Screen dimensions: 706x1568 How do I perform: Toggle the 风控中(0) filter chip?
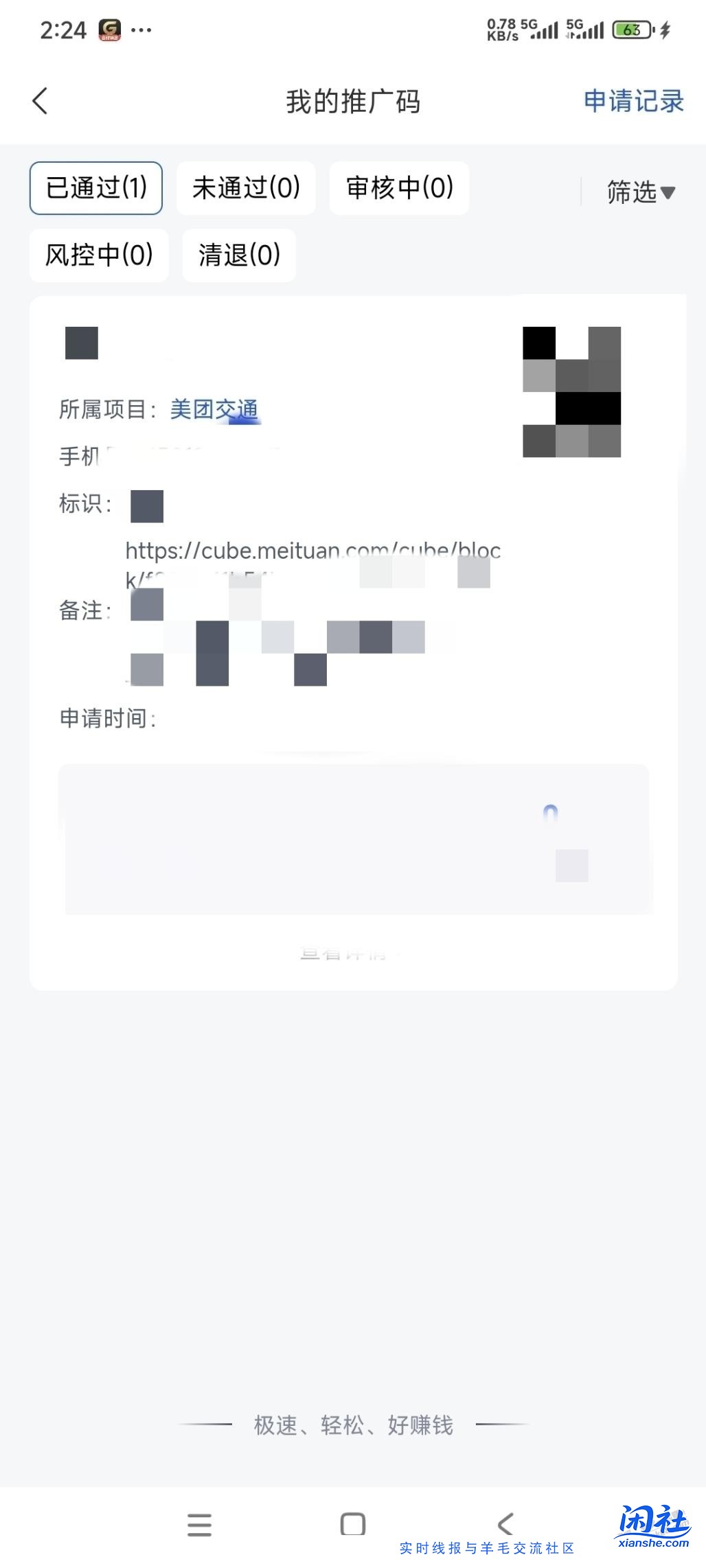pos(98,255)
